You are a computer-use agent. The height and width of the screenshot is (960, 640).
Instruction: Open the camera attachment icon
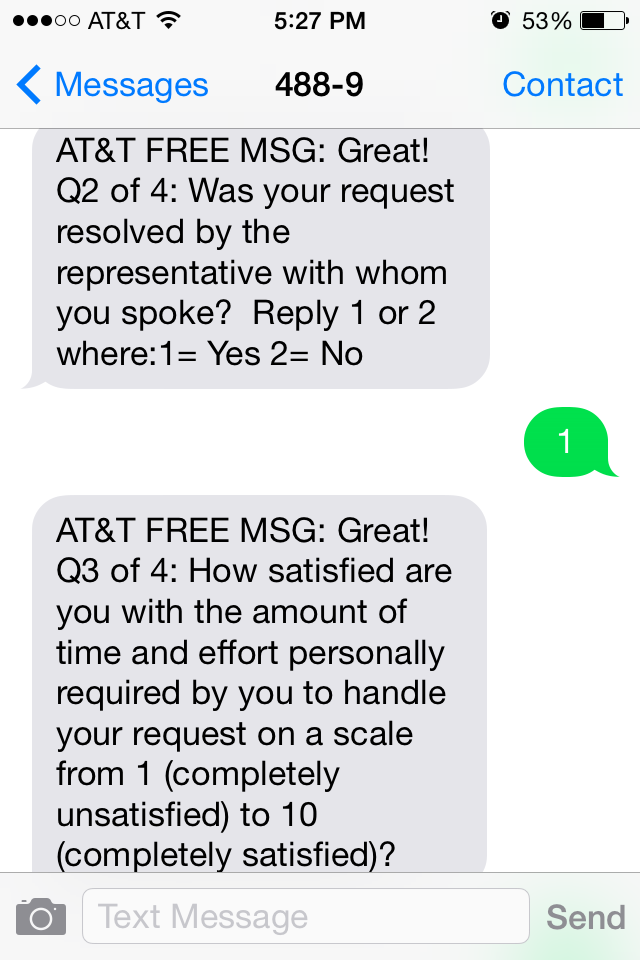pos(41,916)
